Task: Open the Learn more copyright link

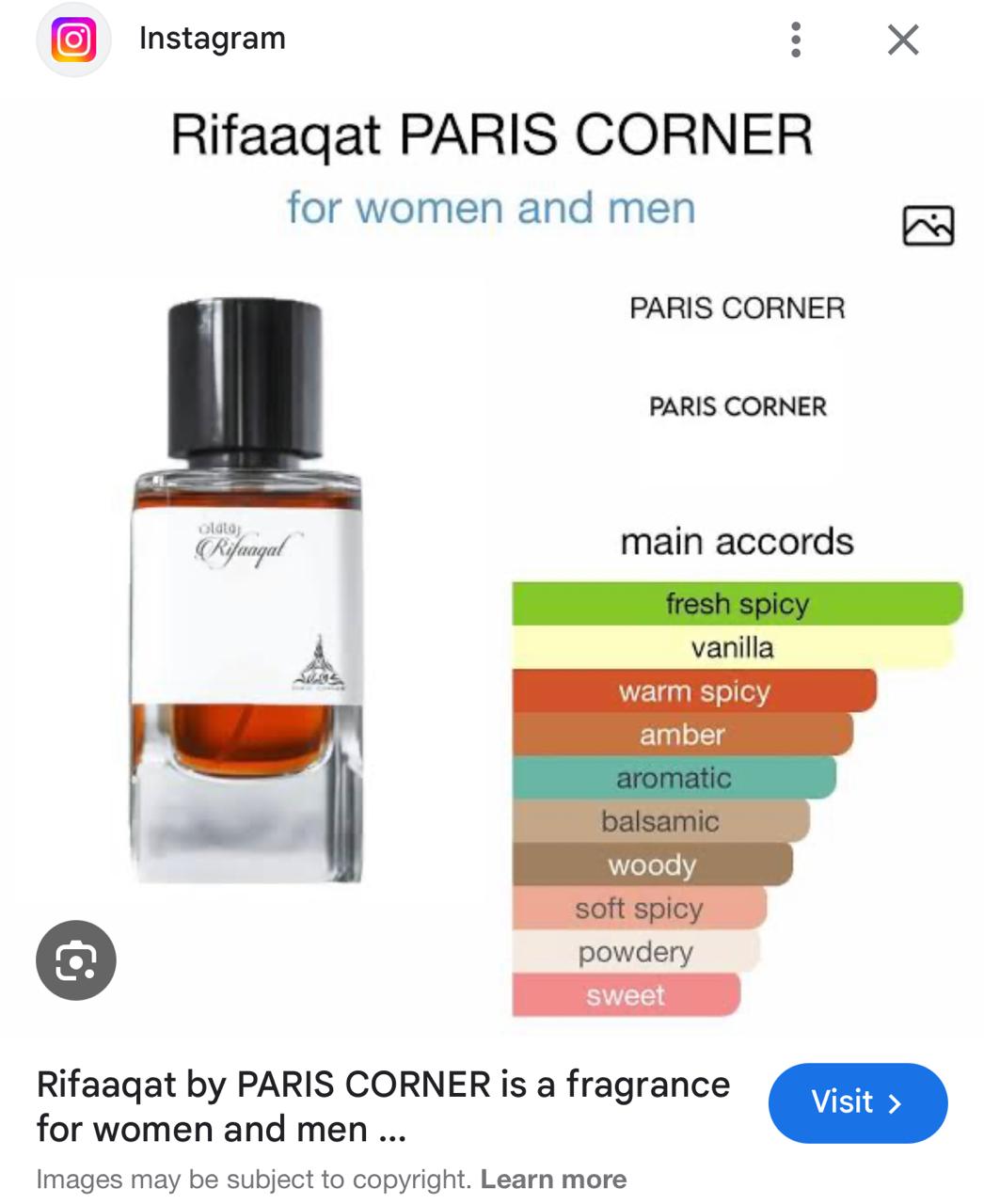Action: pos(553,1180)
